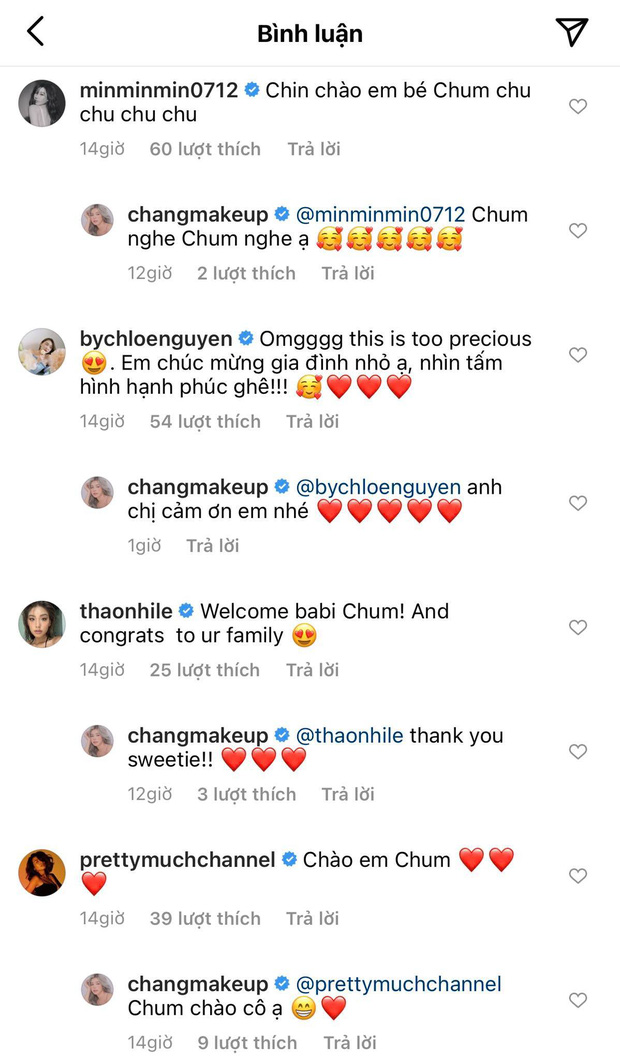This screenshot has width=620, height=1060.
Task: Reply to thaonhile's comment
Action: point(313,670)
